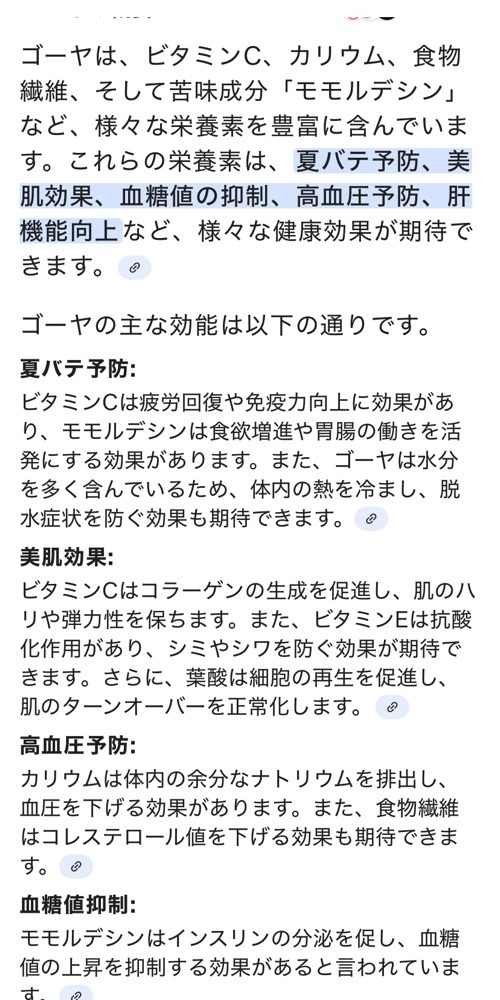500x1000 pixels.
Task: Open the source link after the intro paragraph
Action: 135,268
